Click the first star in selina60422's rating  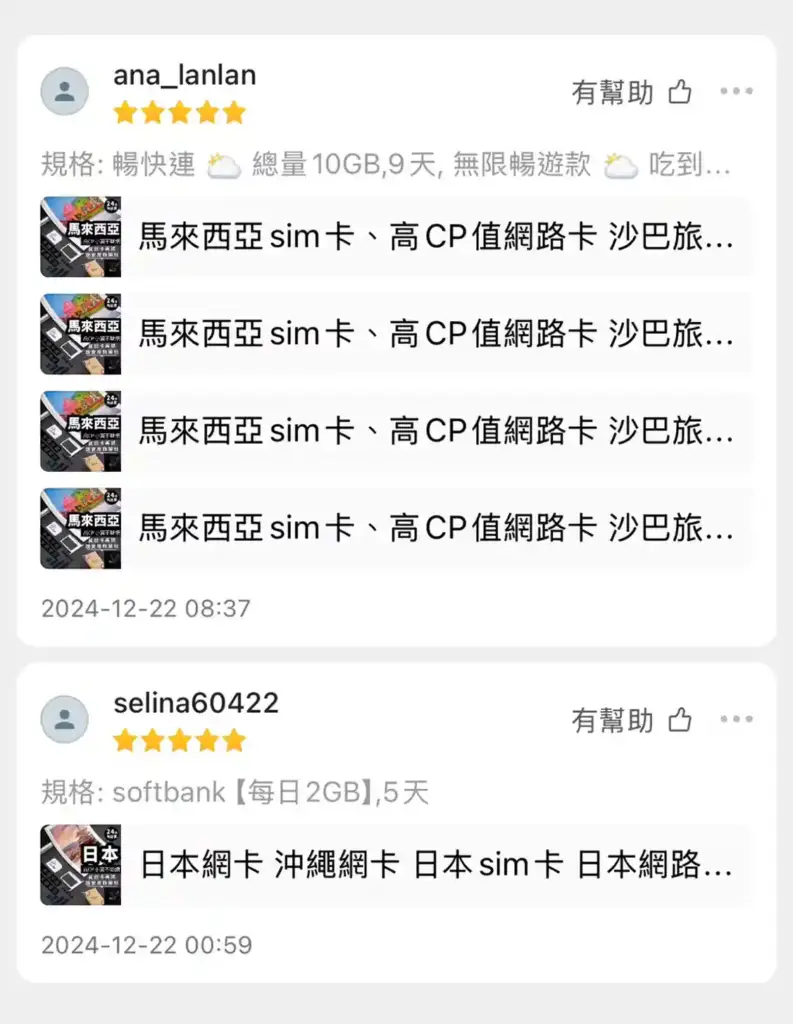125,741
